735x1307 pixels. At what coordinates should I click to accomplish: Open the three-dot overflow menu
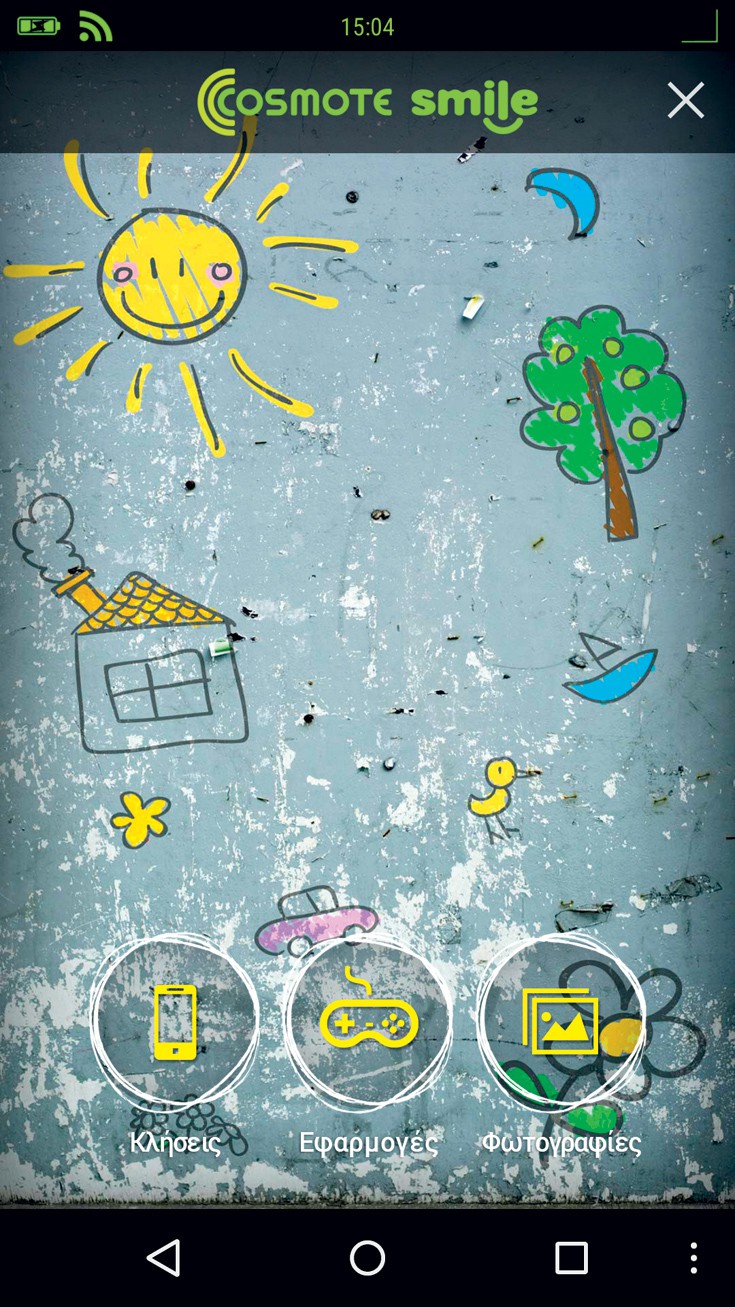click(x=694, y=1258)
